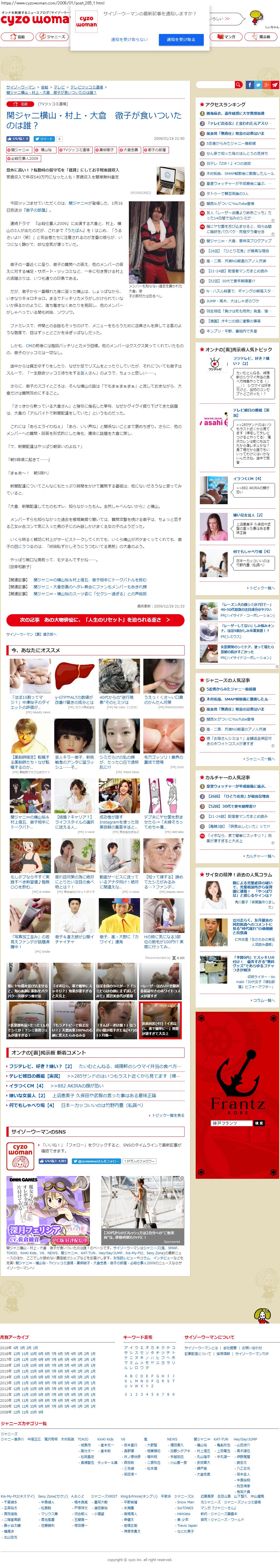Viewport: 280px width, 1568px height.
Task: Open the テレビ breadcrumb link
Action: tap(59, 87)
